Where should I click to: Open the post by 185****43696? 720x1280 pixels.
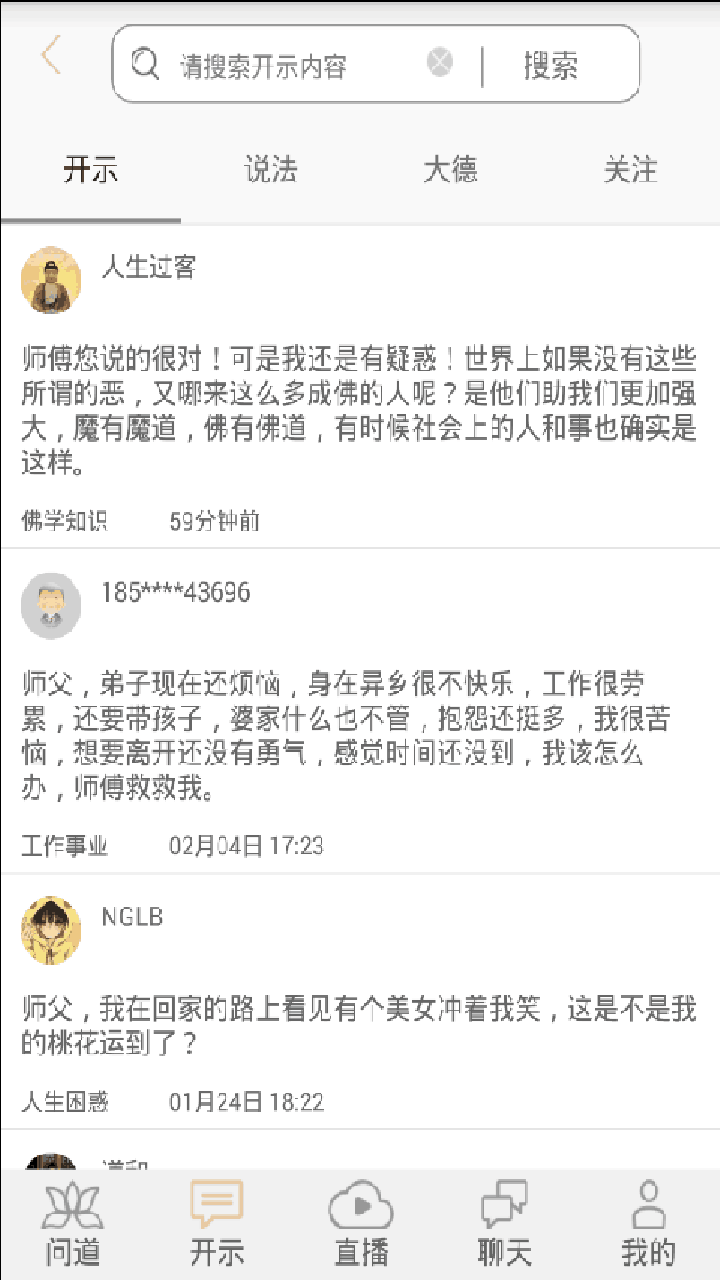(360, 711)
